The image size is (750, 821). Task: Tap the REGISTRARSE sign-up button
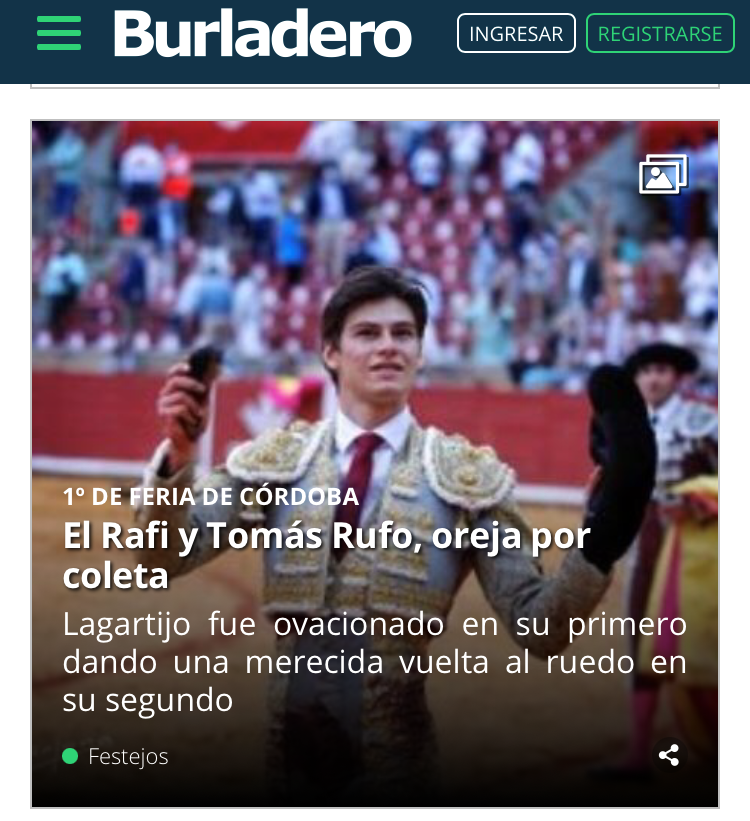[x=660, y=34]
